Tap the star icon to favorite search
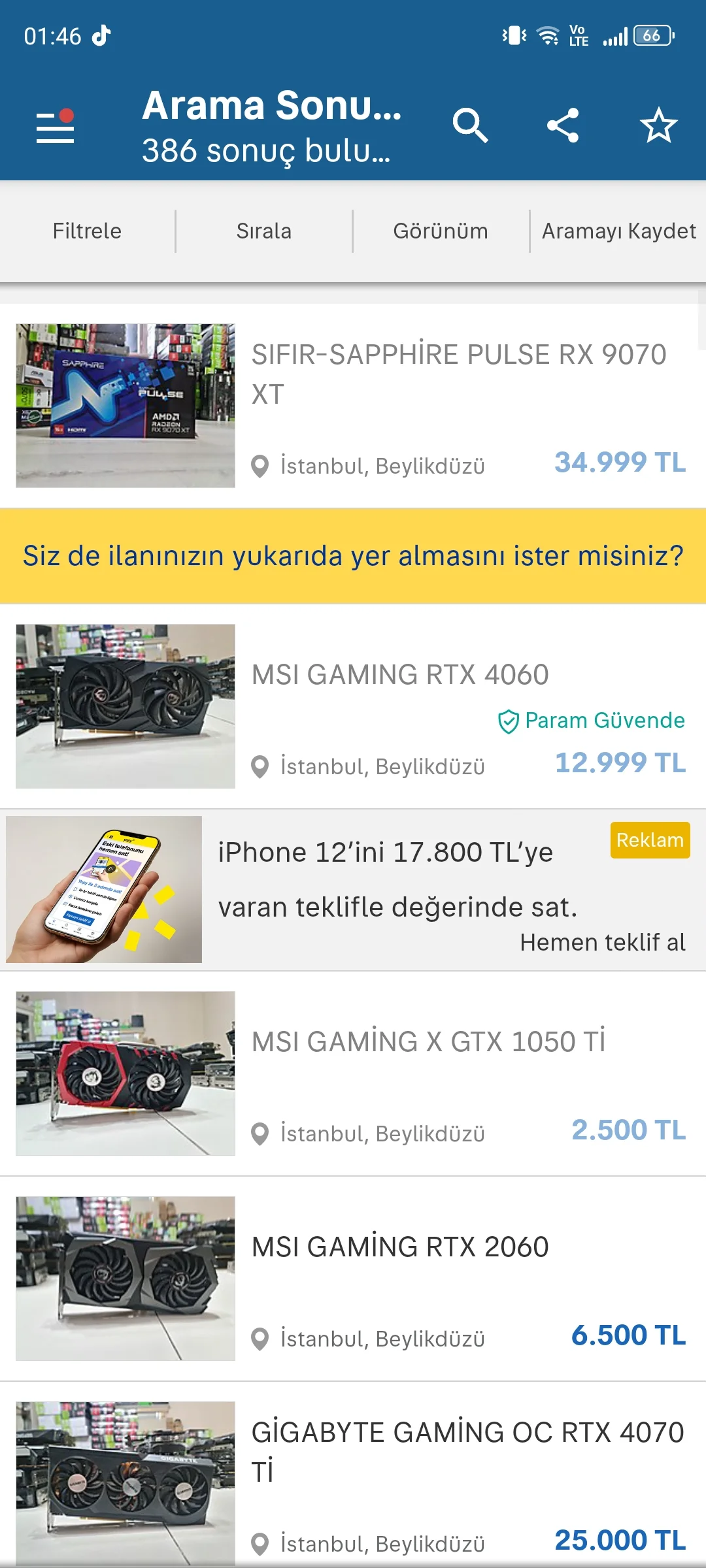 [658, 125]
